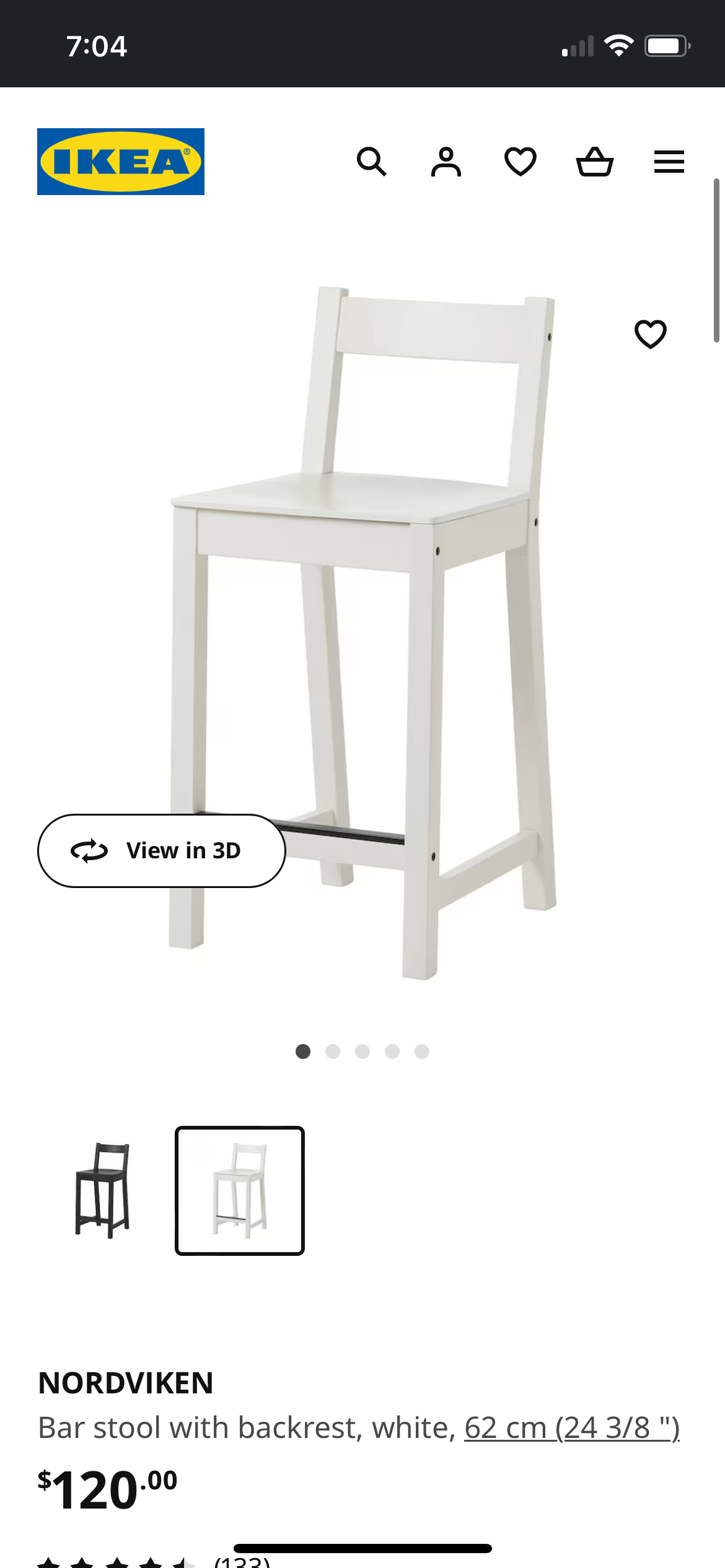The height and width of the screenshot is (1568, 725).
Task: Add bar stool to favorites via heart on image
Action: point(649,334)
